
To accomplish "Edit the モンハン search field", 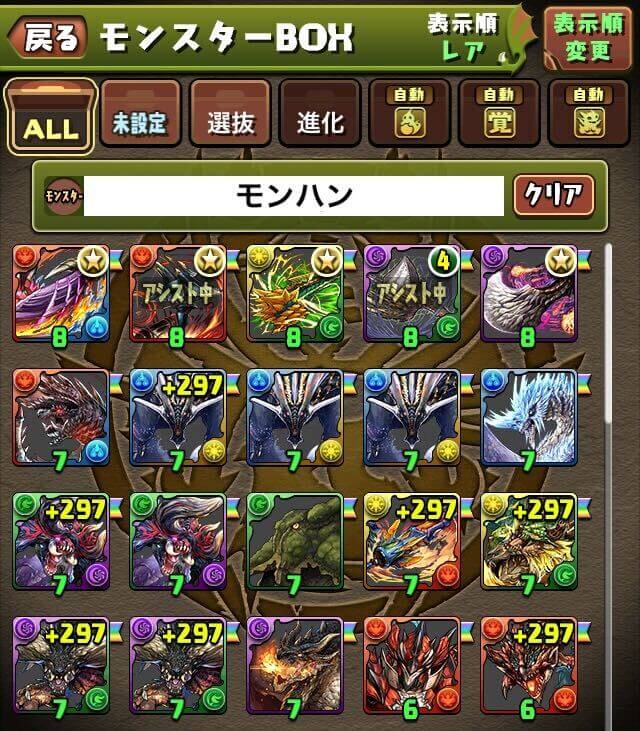I will (x=294, y=195).
